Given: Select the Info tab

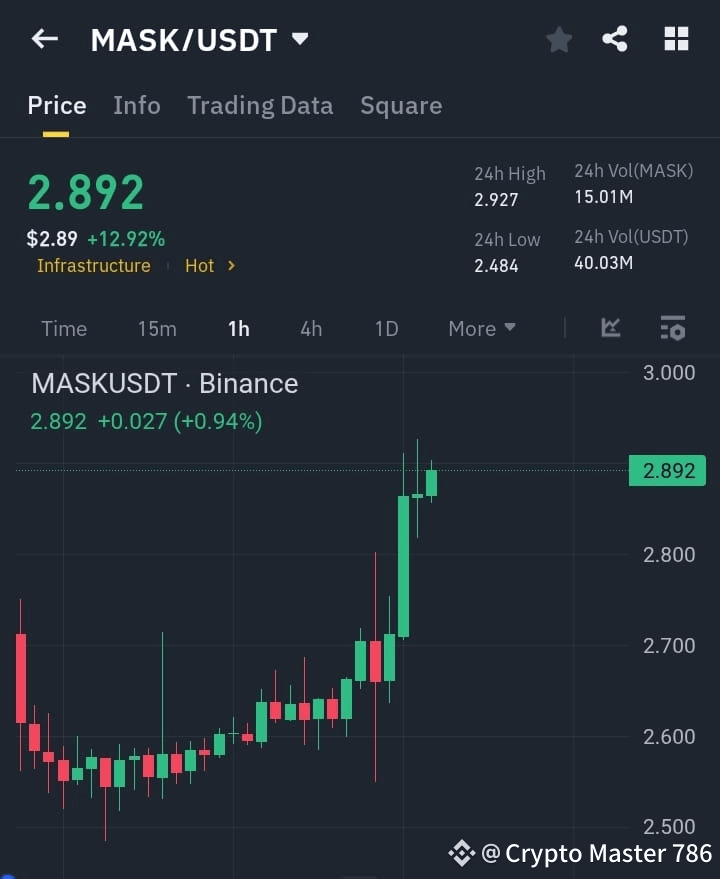Looking at the screenshot, I should pos(137,105).
